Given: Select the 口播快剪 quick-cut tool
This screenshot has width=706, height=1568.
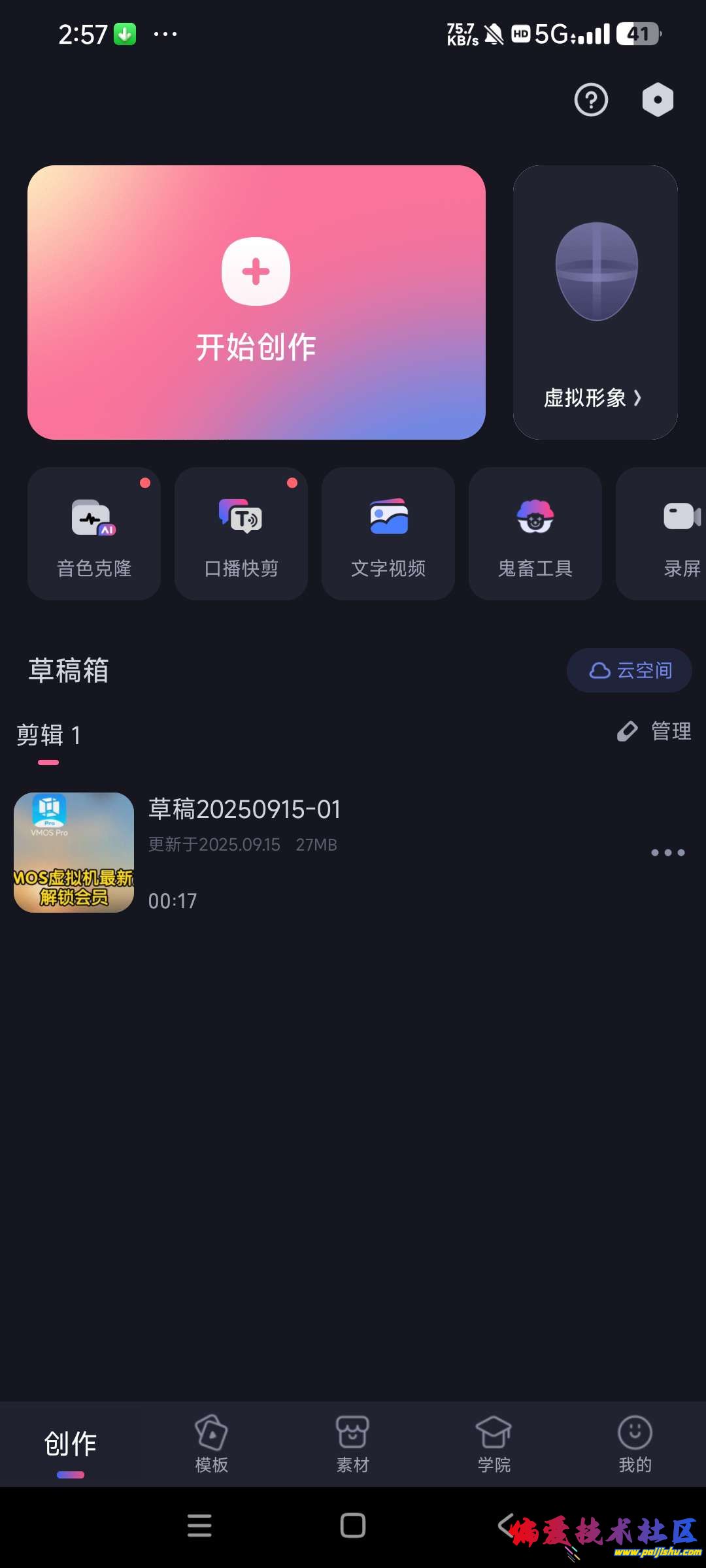Looking at the screenshot, I should (241, 534).
